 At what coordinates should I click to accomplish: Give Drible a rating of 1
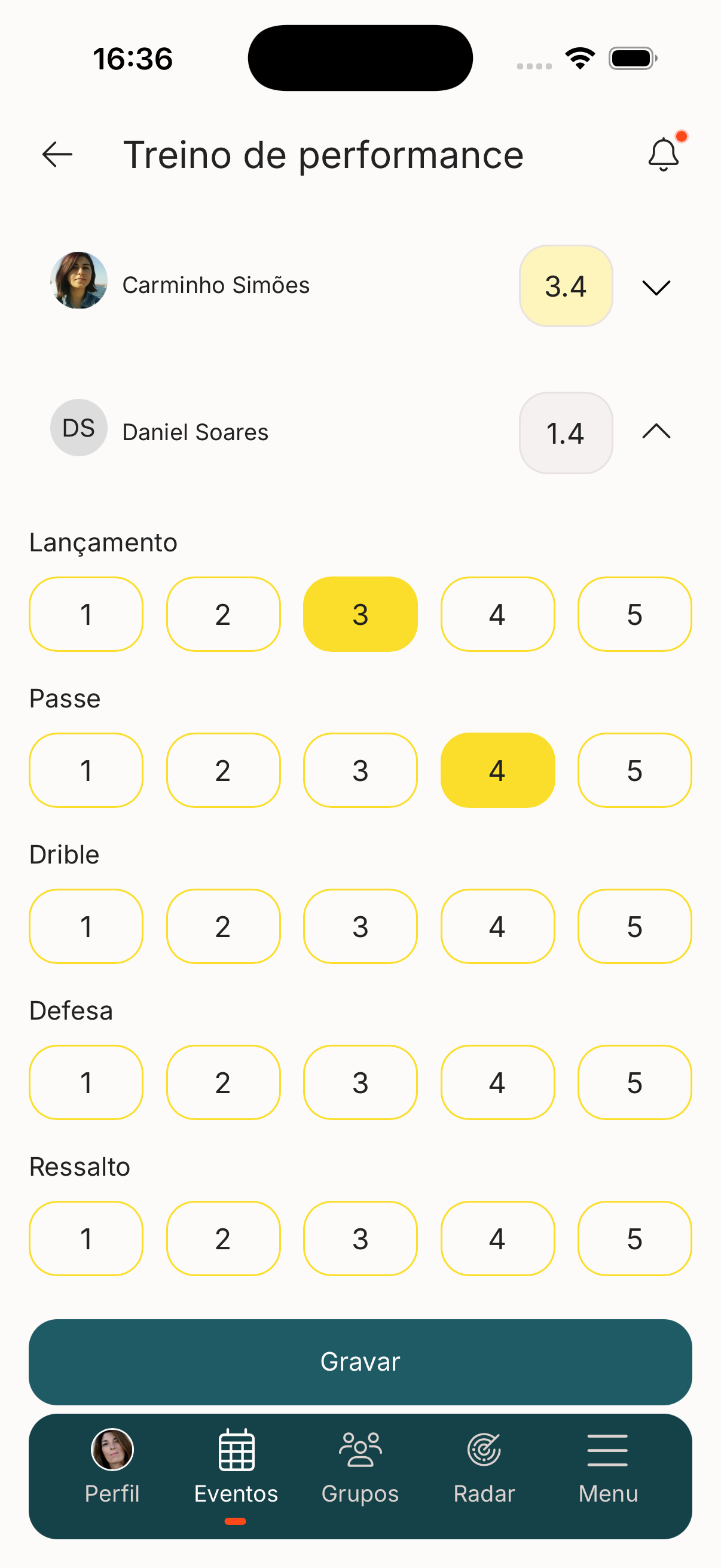click(85, 926)
